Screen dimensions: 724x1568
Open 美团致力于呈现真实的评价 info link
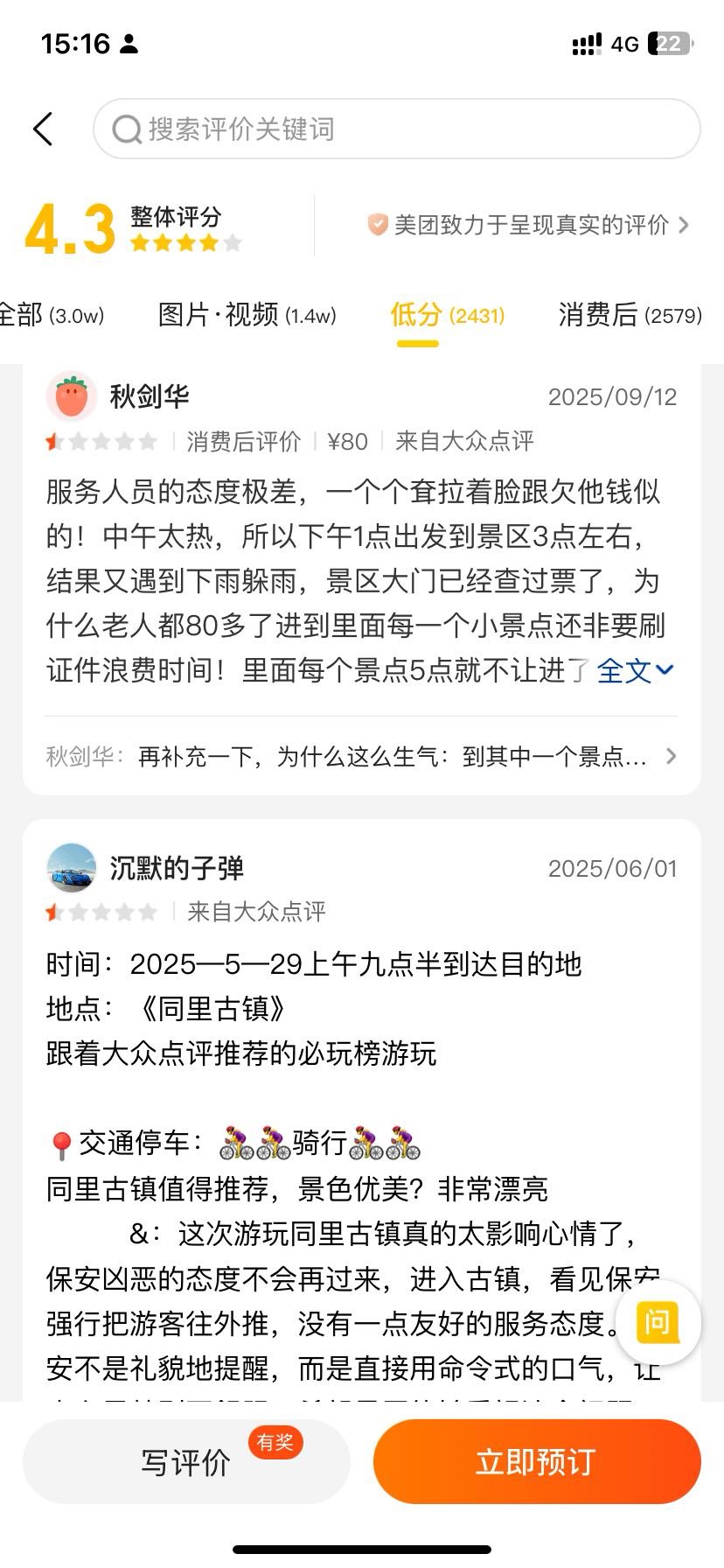[x=528, y=225]
